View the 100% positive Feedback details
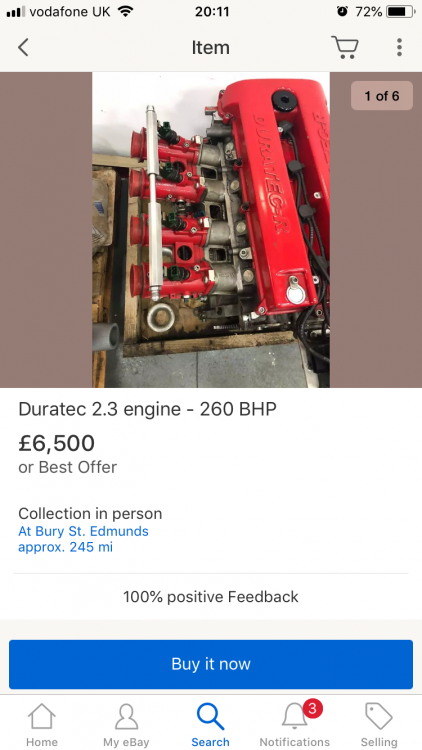422x750 pixels. (211, 596)
